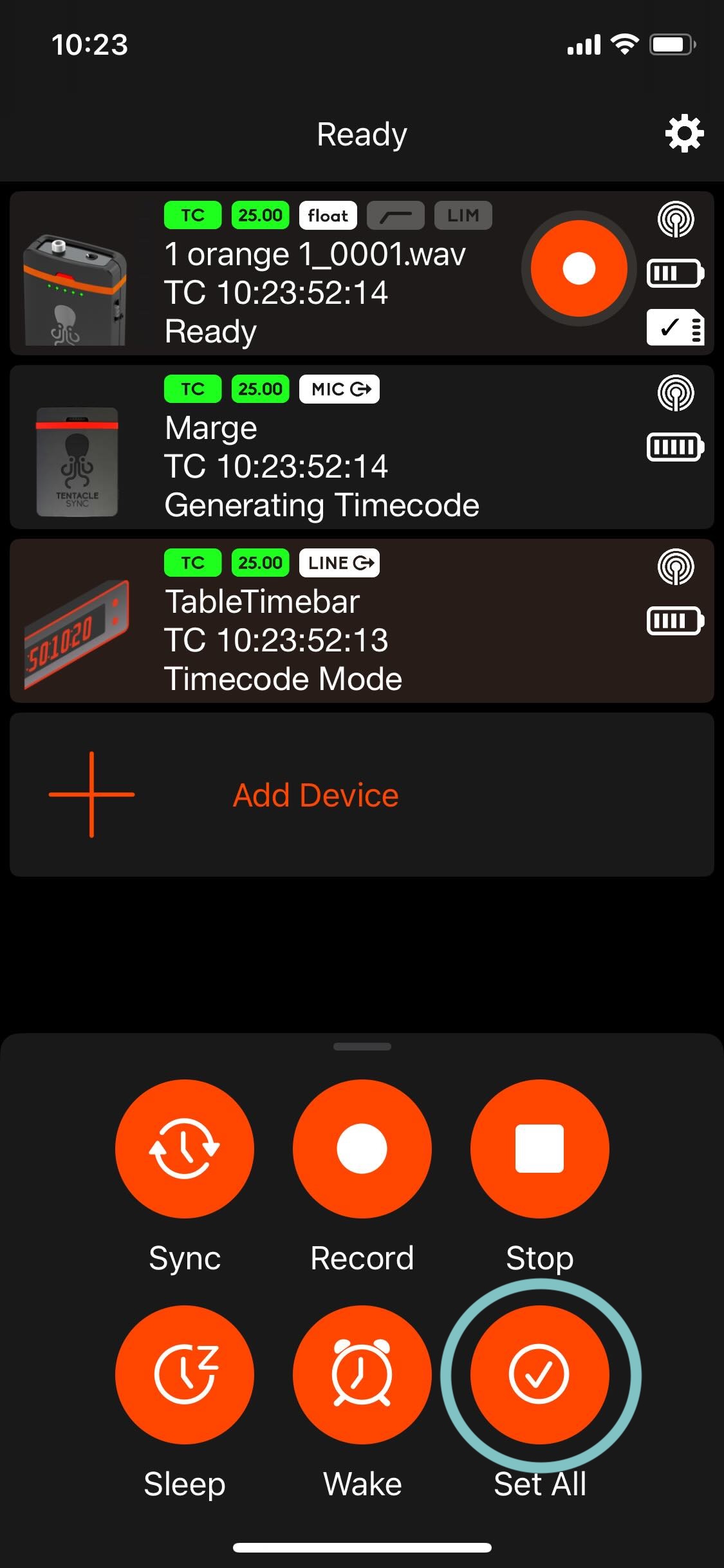Hit the Record button for all devices

[x=362, y=1149]
